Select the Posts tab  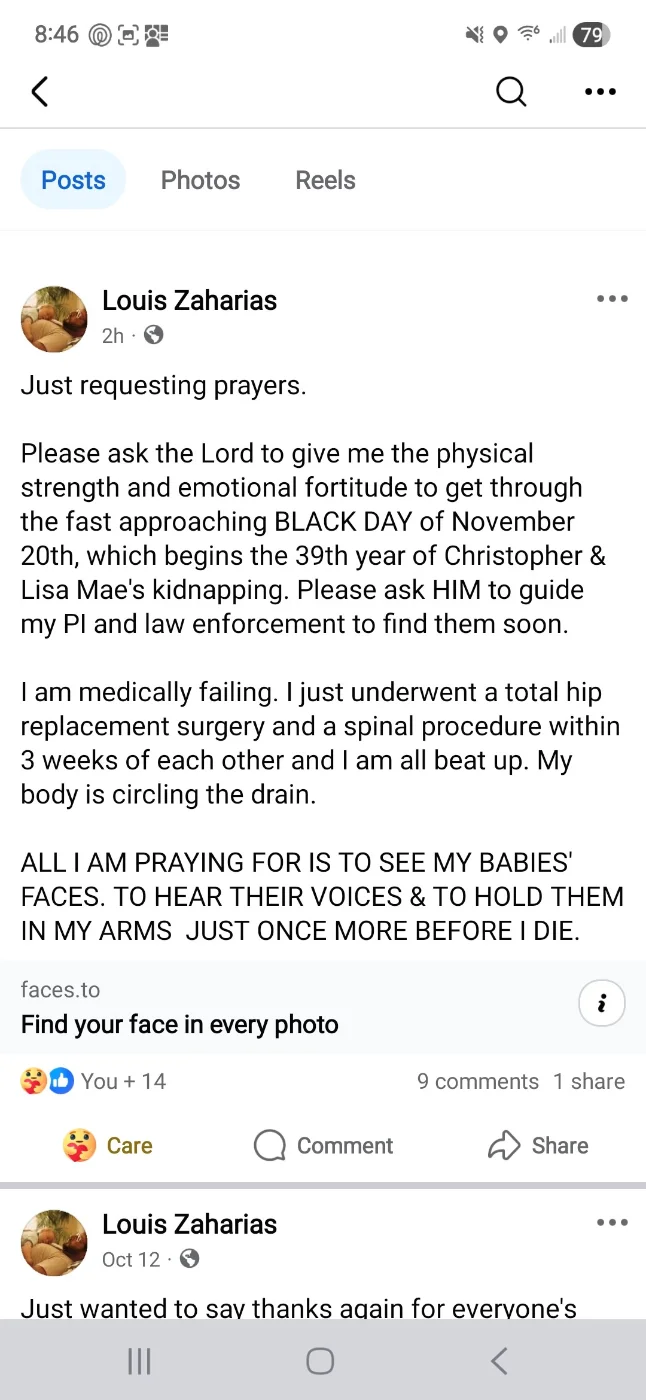tap(73, 180)
